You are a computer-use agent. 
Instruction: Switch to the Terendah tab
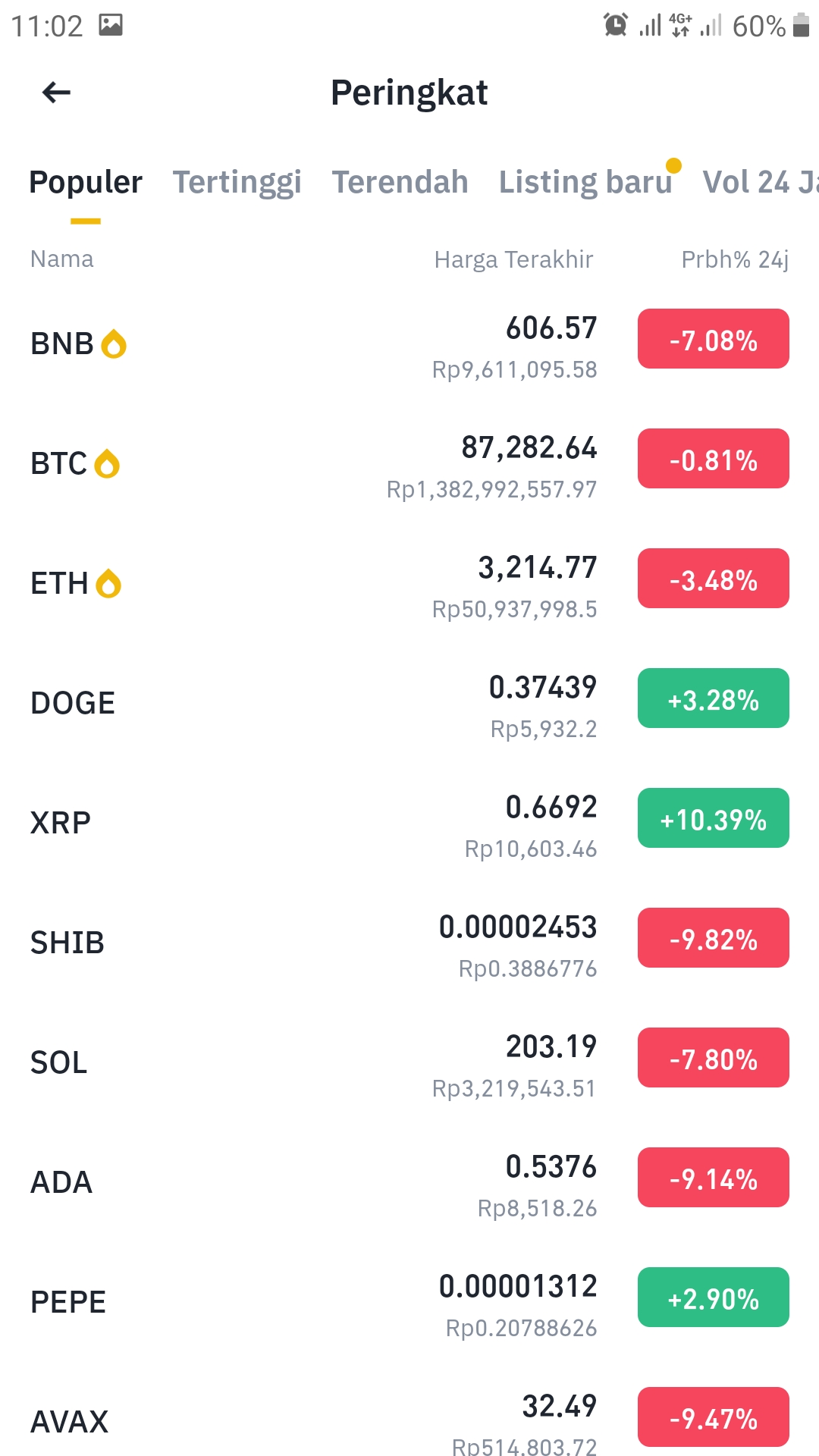pos(400,183)
